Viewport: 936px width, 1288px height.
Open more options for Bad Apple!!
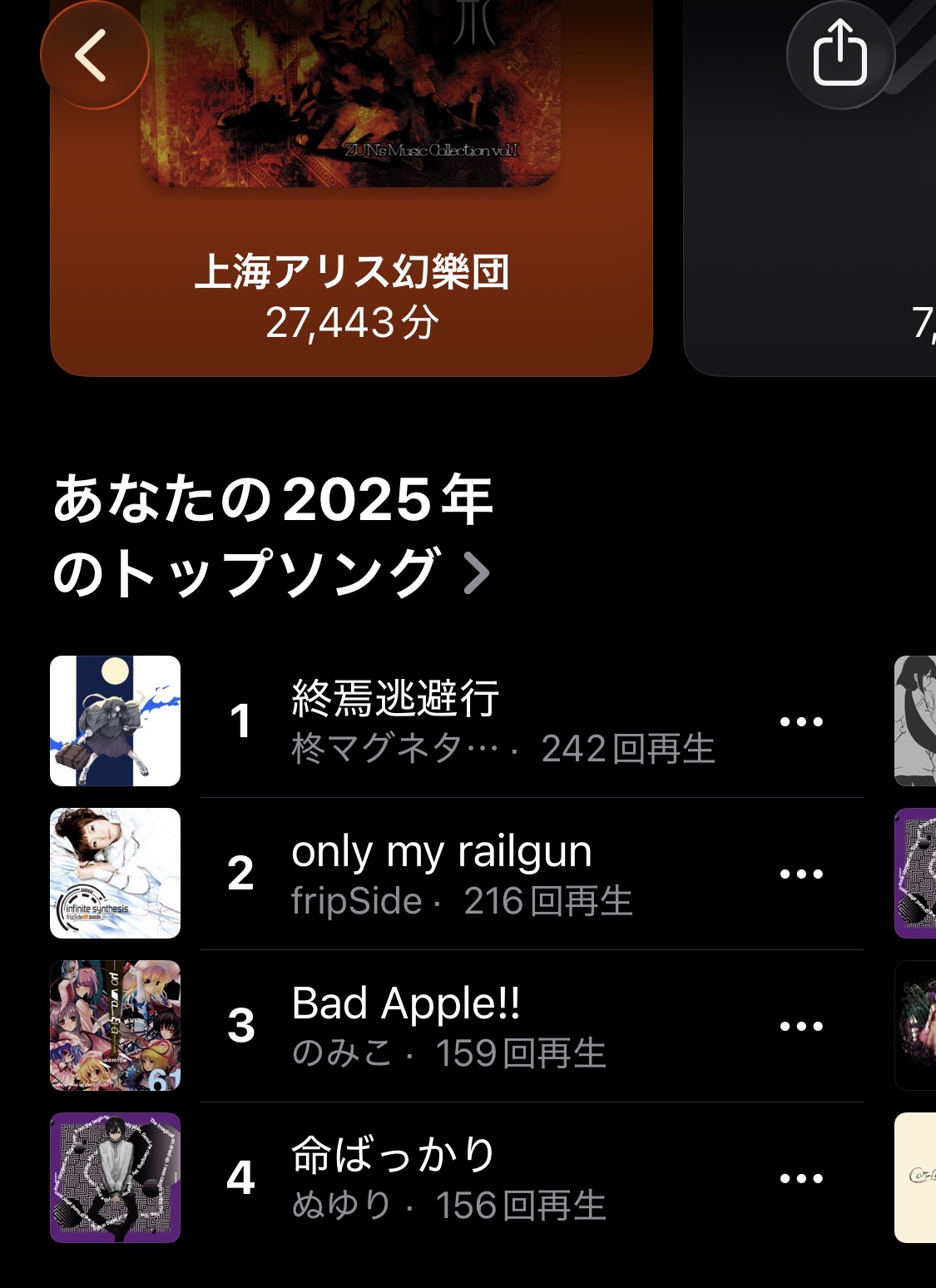(x=801, y=1026)
